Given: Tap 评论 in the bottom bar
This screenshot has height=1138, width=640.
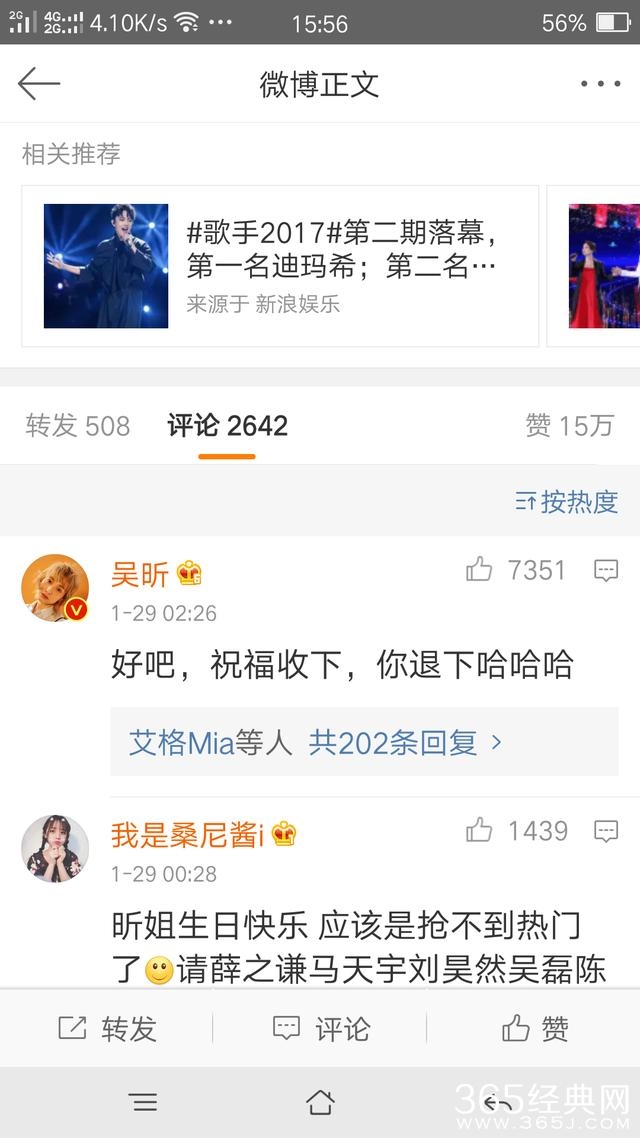Looking at the screenshot, I should [x=321, y=1028].
